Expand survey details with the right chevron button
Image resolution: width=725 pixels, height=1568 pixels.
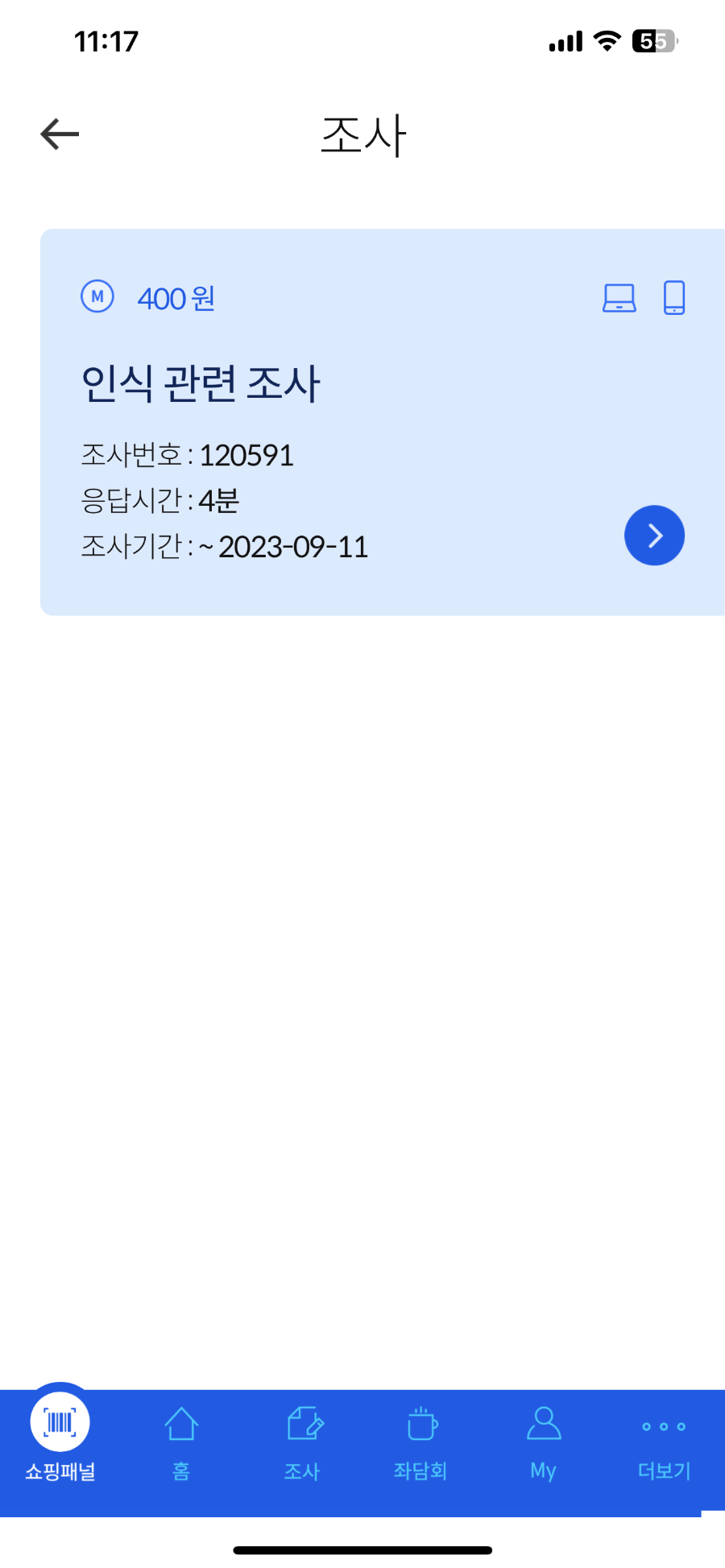tap(654, 535)
